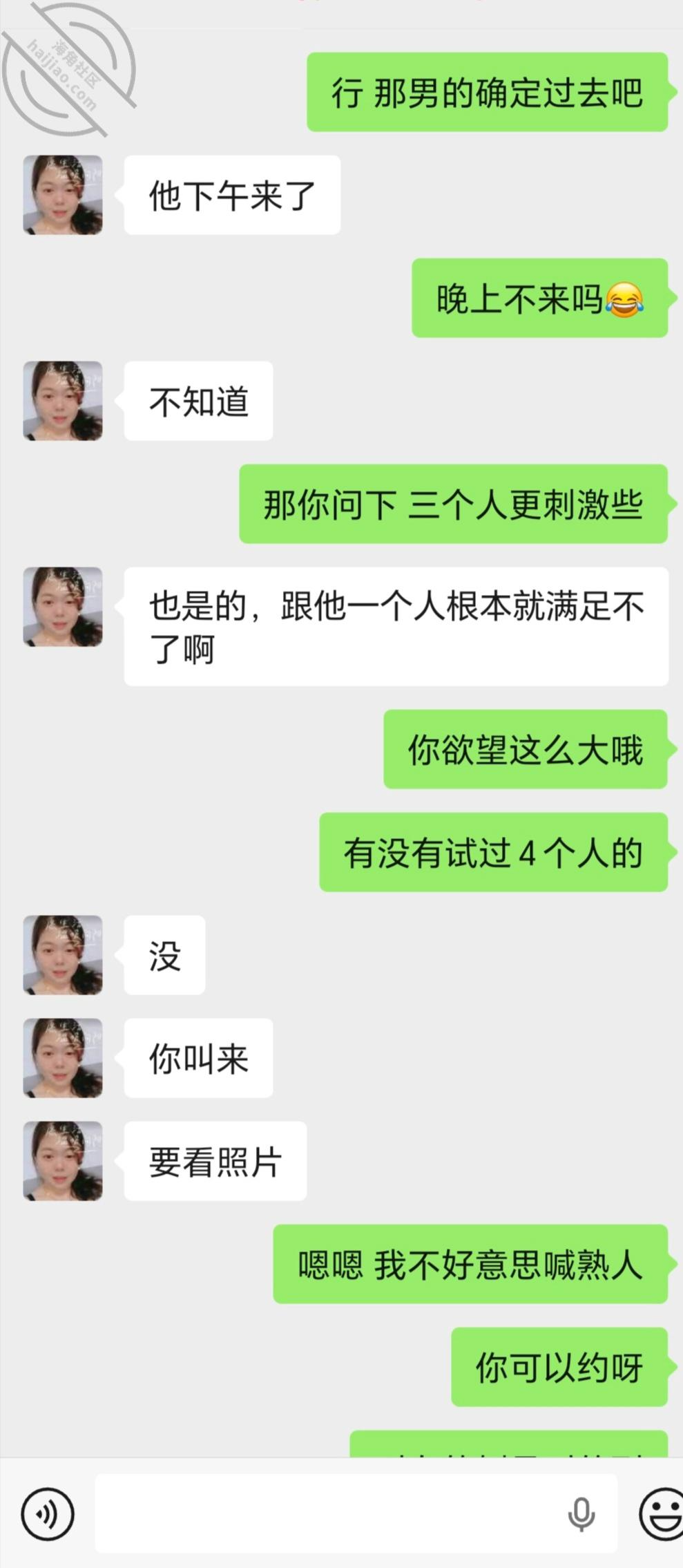
Task: View profile from avatar next to "他下午来了"
Action: pyautogui.click(x=63, y=195)
